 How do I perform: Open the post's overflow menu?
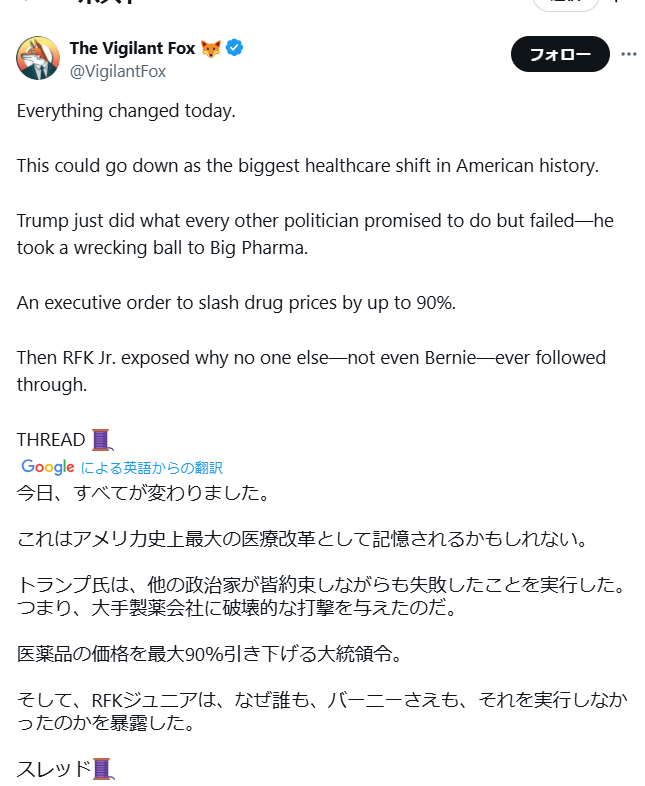pos(628,54)
